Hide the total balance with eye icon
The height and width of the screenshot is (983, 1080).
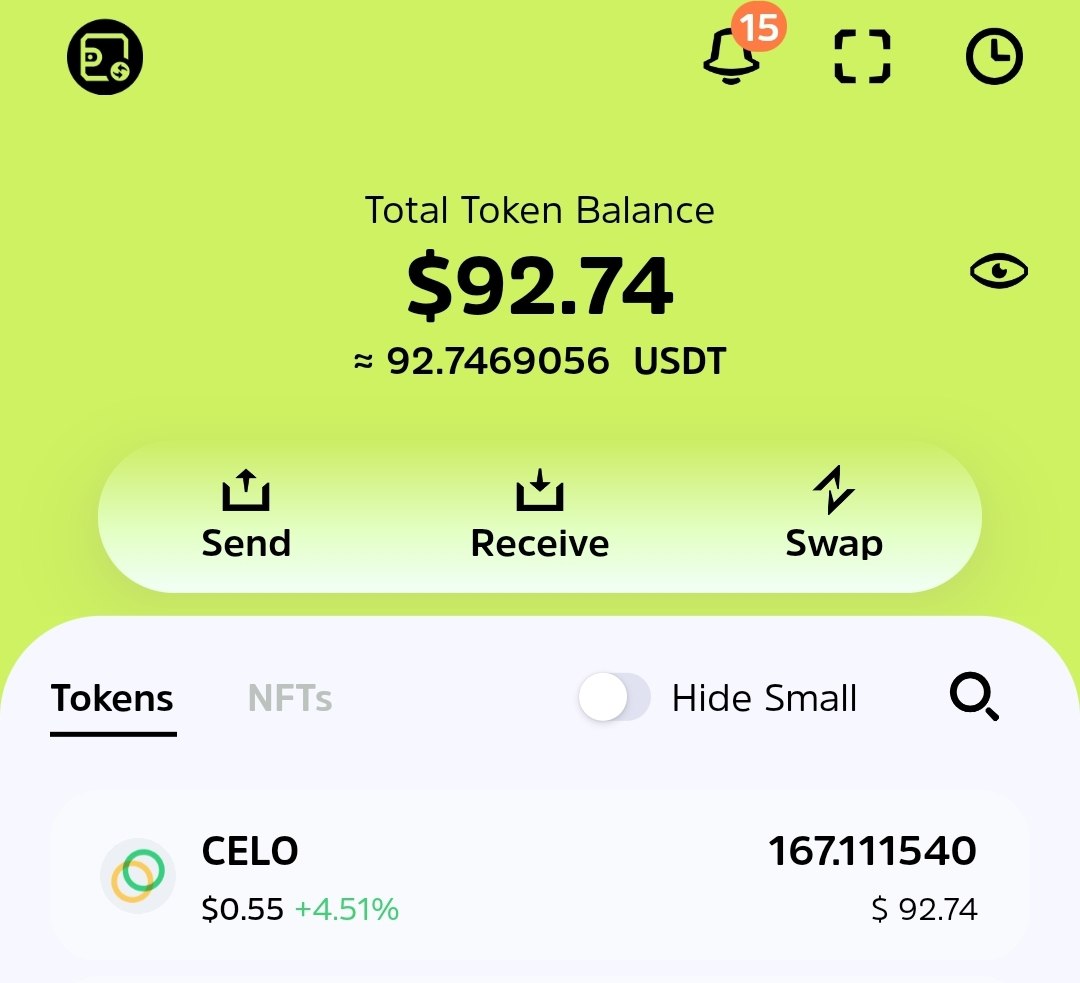(999, 271)
